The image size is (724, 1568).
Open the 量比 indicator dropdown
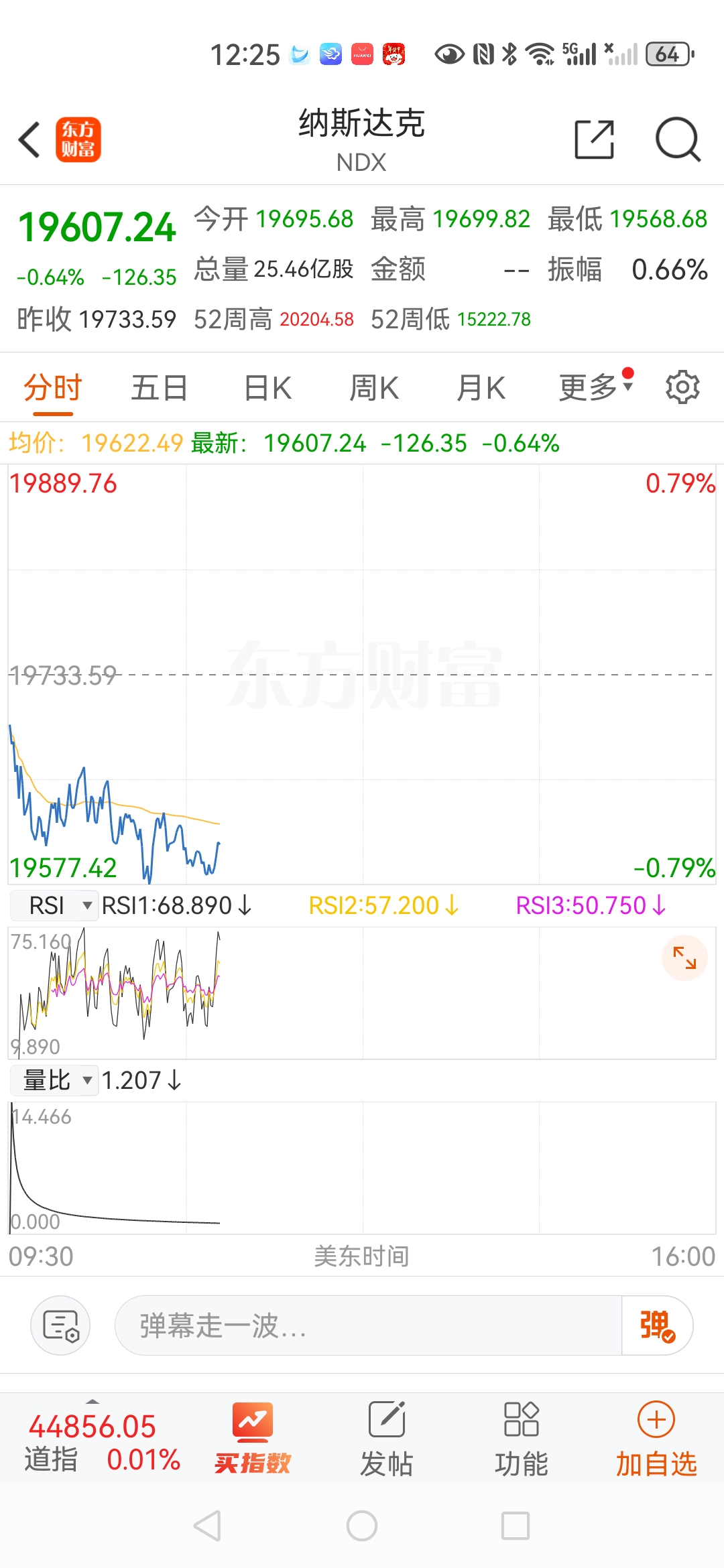click(54, 1080)
